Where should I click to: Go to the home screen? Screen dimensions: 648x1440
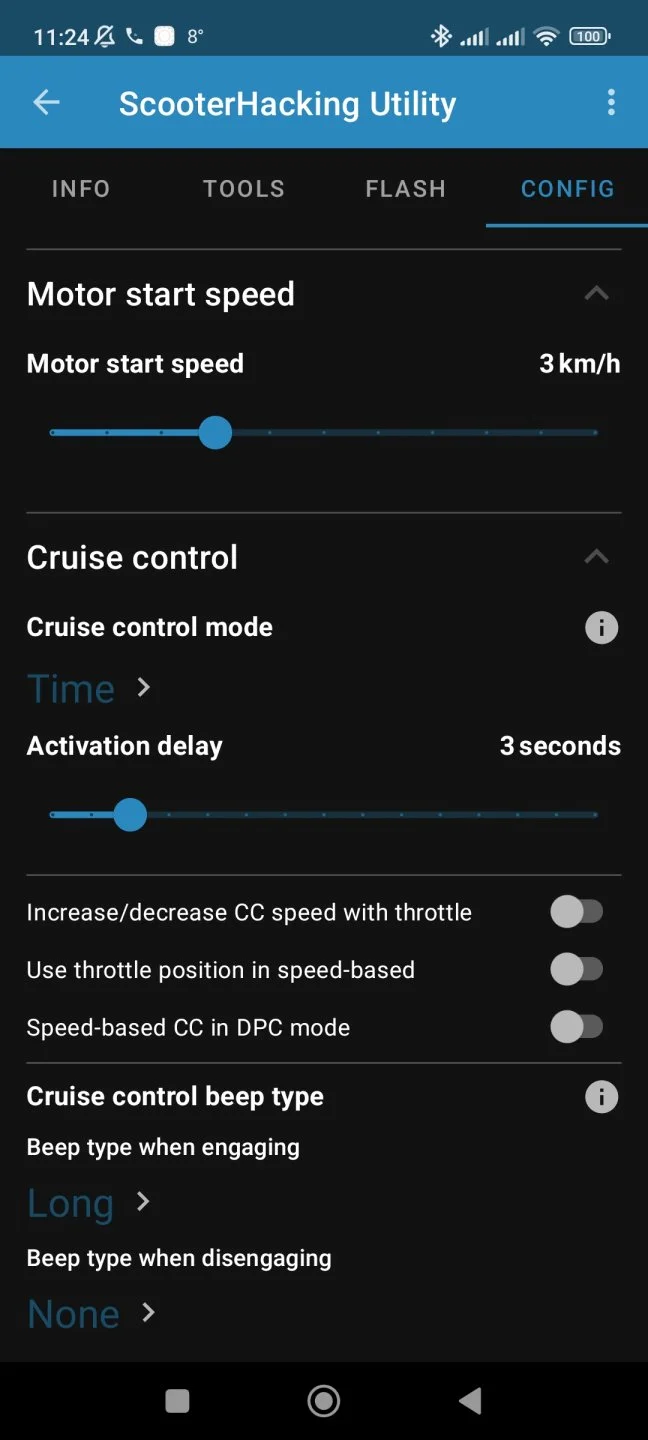[x=323, y=1401]
